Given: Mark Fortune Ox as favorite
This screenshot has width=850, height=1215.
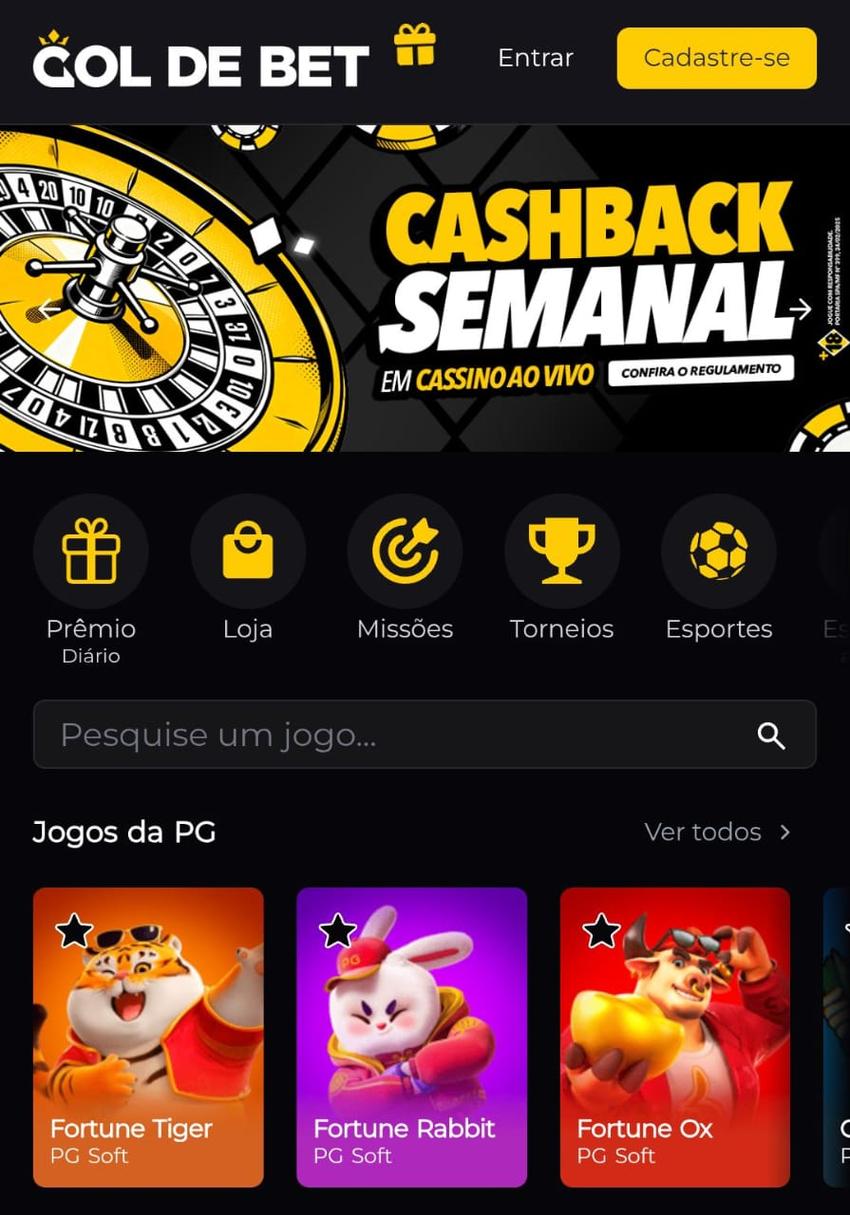Looking at the screenshot, I should pyautogui.click(x=600, y=932).
